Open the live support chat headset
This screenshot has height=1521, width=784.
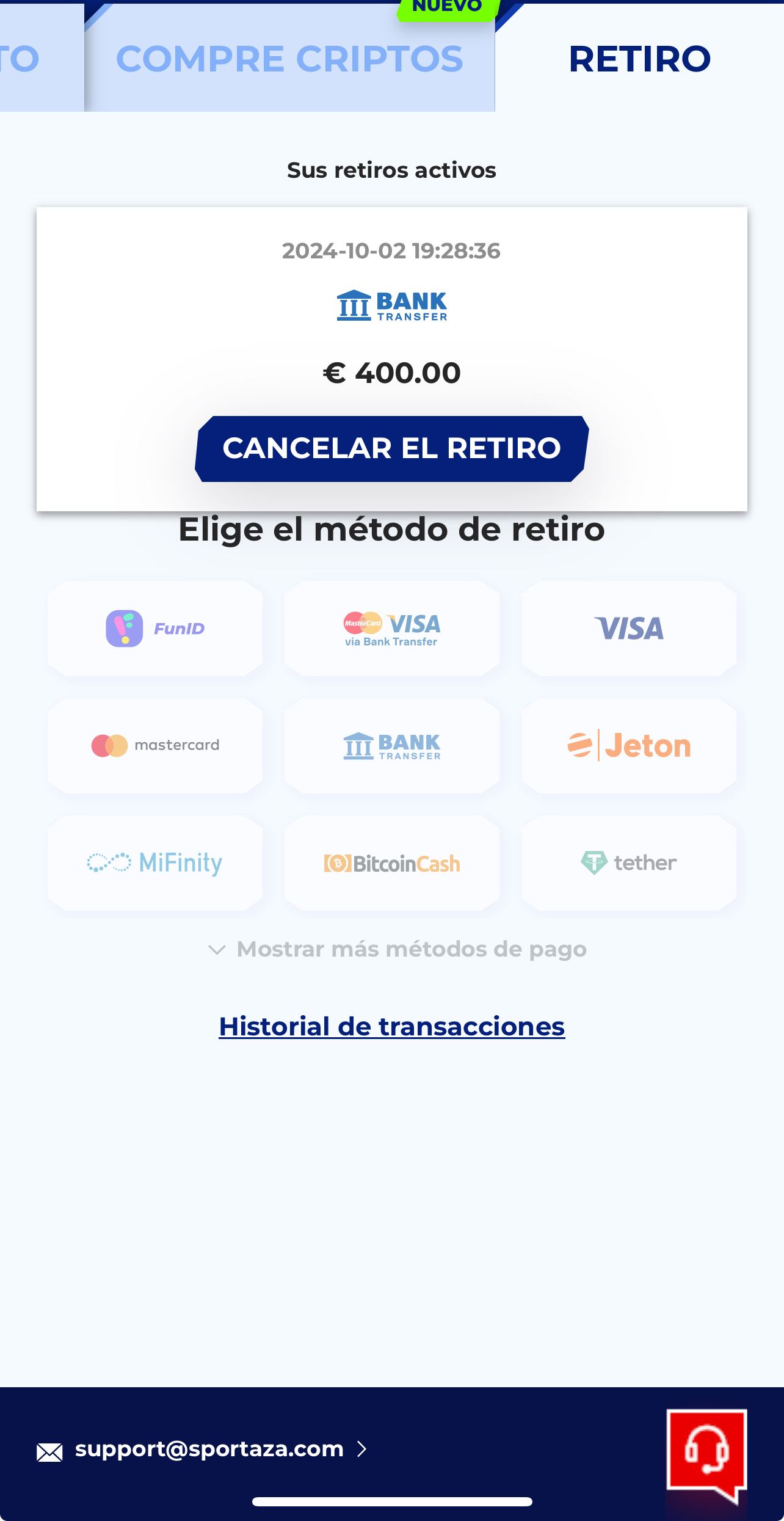coord(706,1450)
